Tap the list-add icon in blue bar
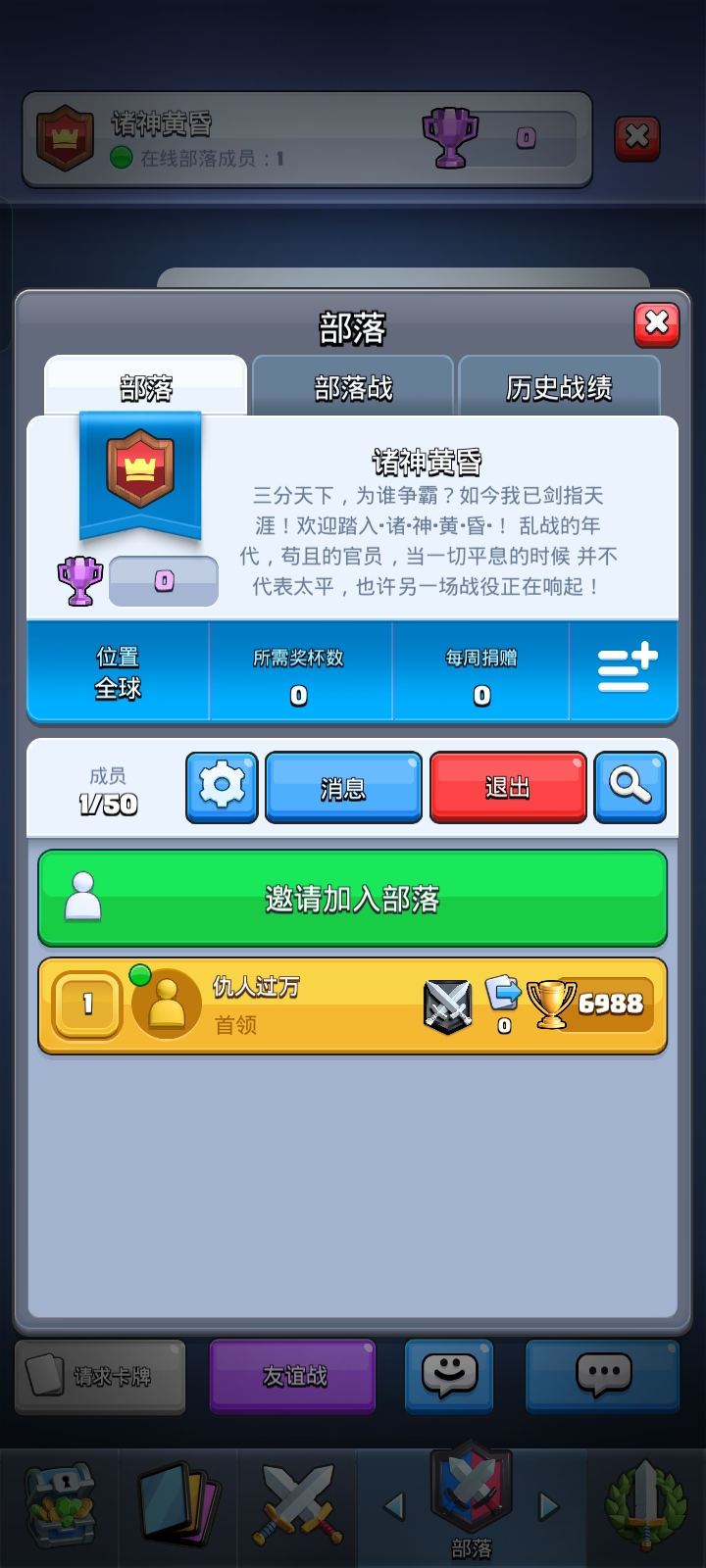Image resolution: width=706 pixels, height=1568 pixels. tap(626, 669)
